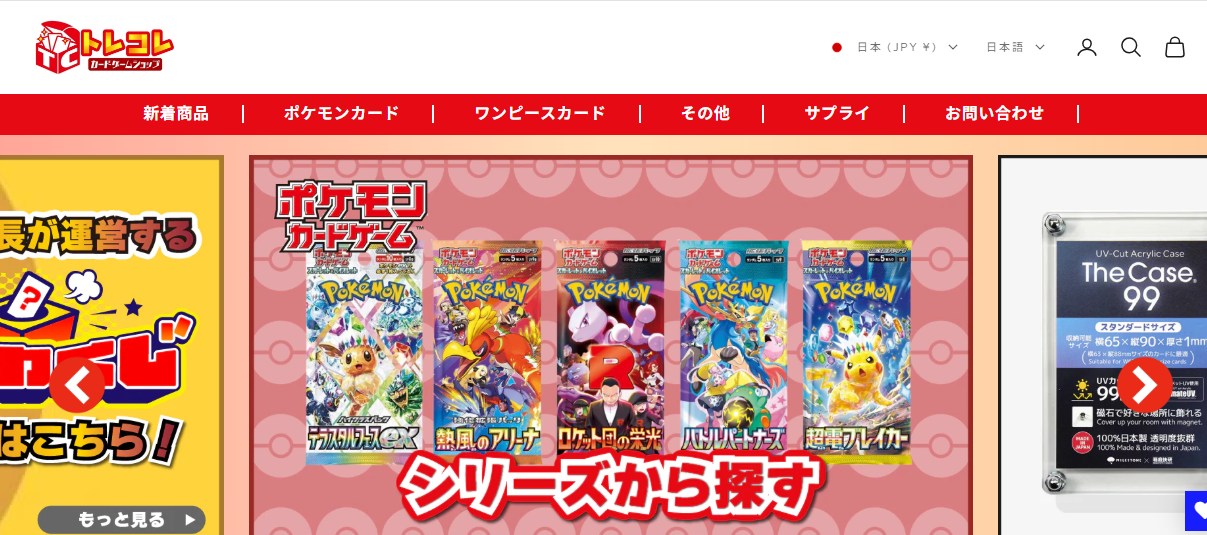Show the previous carousel banner
Viewport: 1207px width, 535px height.
coord(77,384)
